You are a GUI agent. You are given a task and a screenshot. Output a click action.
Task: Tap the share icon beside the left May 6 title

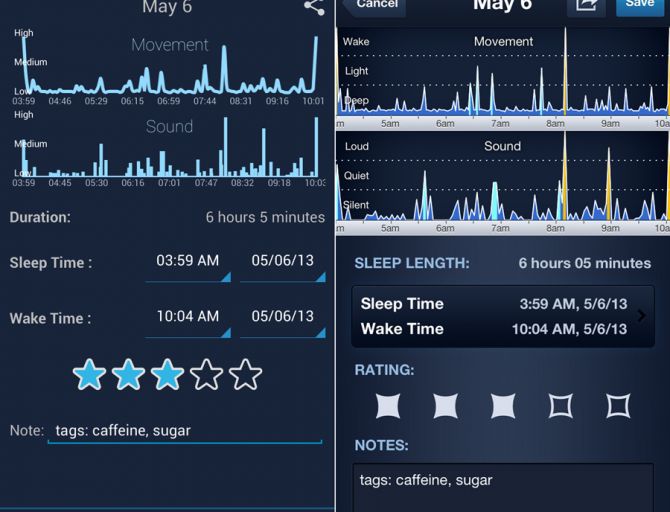(314, 6)
